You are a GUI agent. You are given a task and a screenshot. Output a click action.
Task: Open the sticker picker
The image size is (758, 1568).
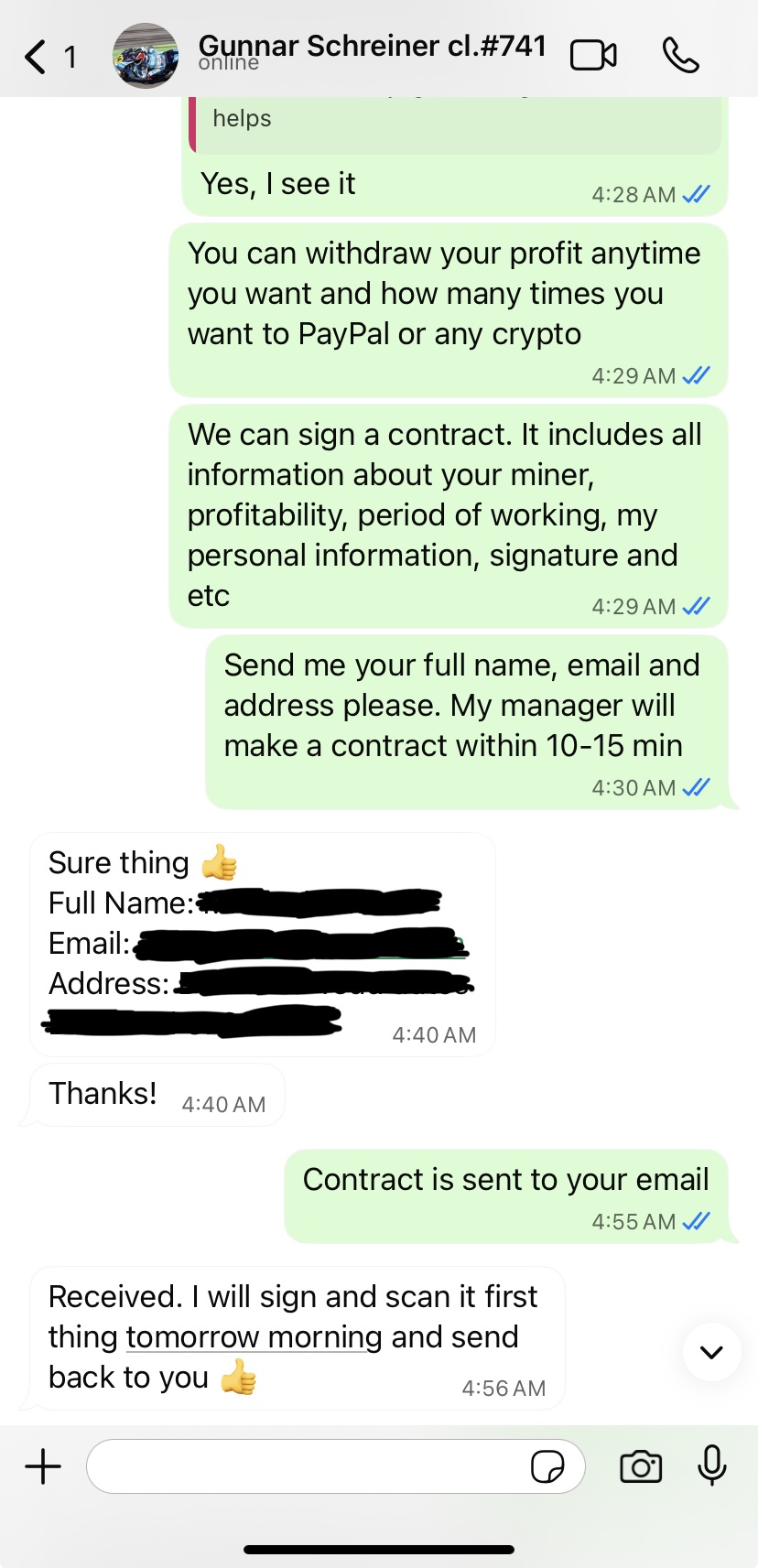point(547,1466)
